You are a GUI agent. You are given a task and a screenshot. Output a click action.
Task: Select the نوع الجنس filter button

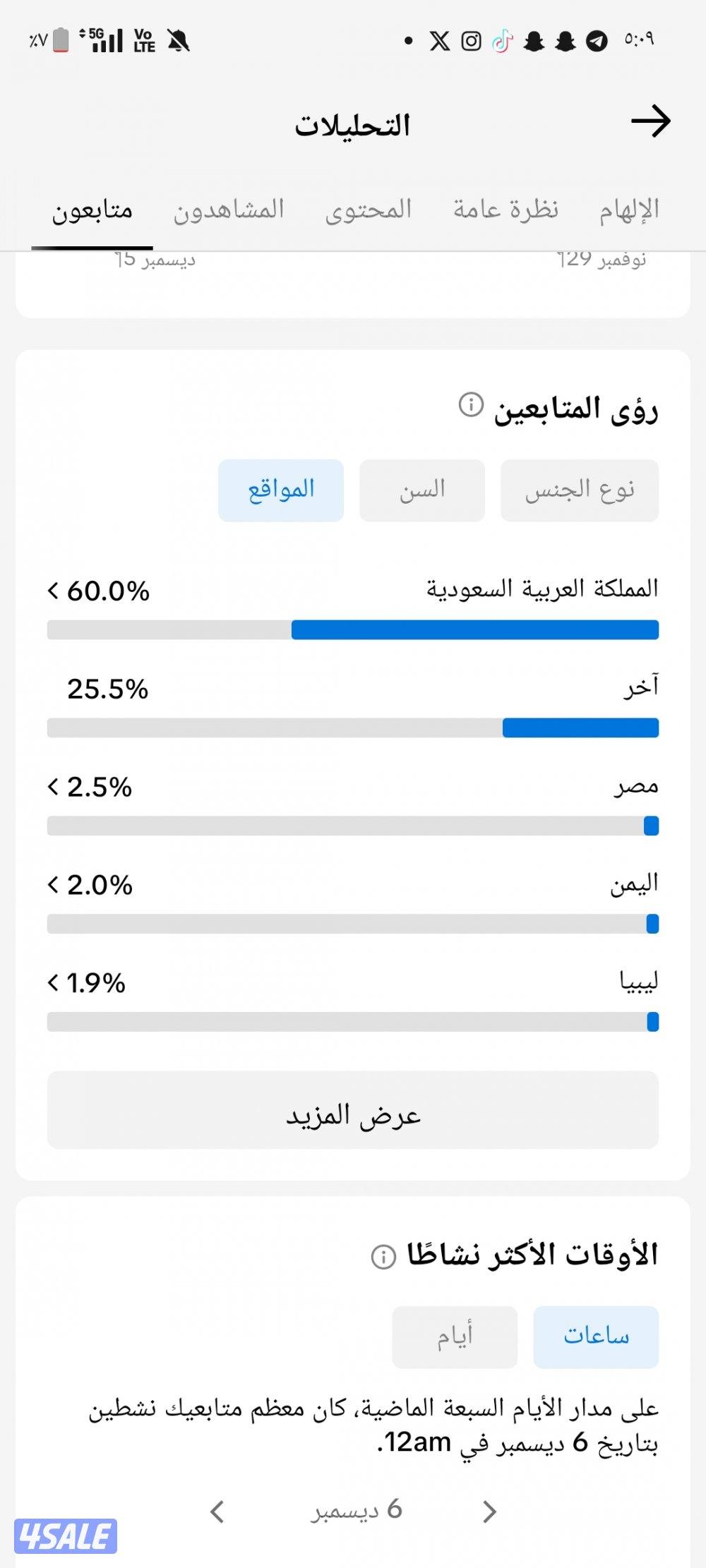point(578,490)
